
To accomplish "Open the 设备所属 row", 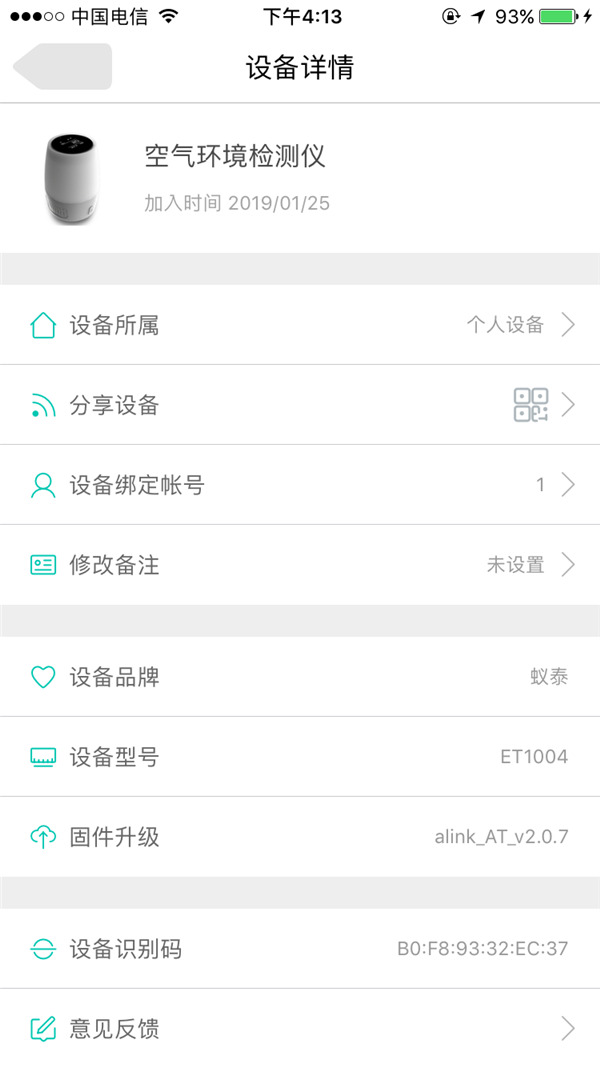I will pyautogui.click(x=300, y=325).
